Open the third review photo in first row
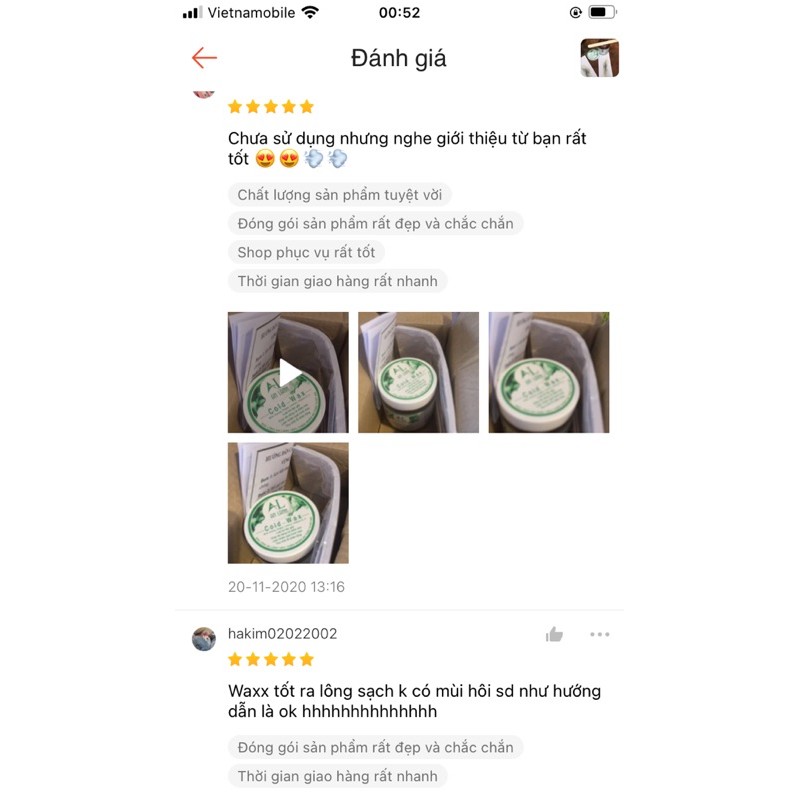This screenshot has width=800, height=800. pyautogui.click(x=548, y=372)
